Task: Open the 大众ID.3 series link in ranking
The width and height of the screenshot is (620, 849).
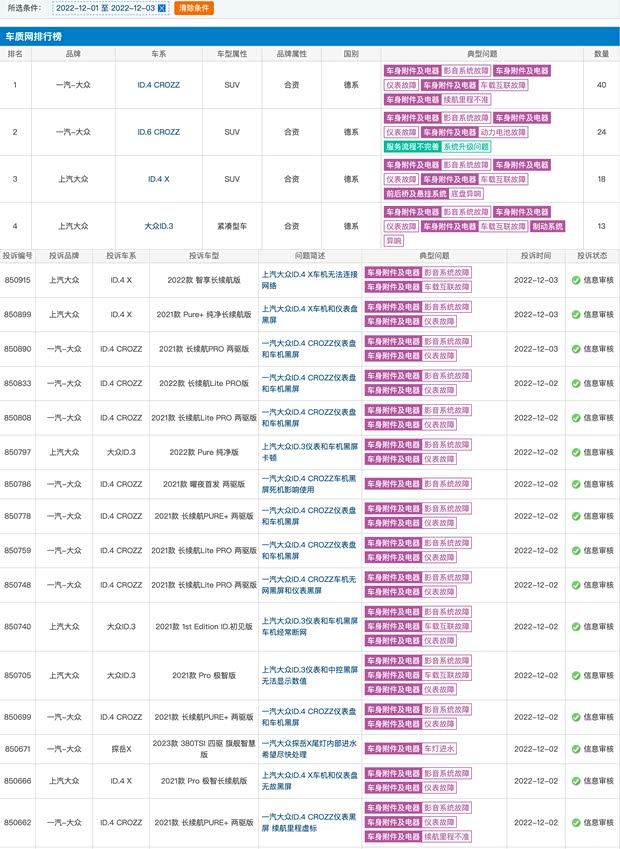Action: 158,226
